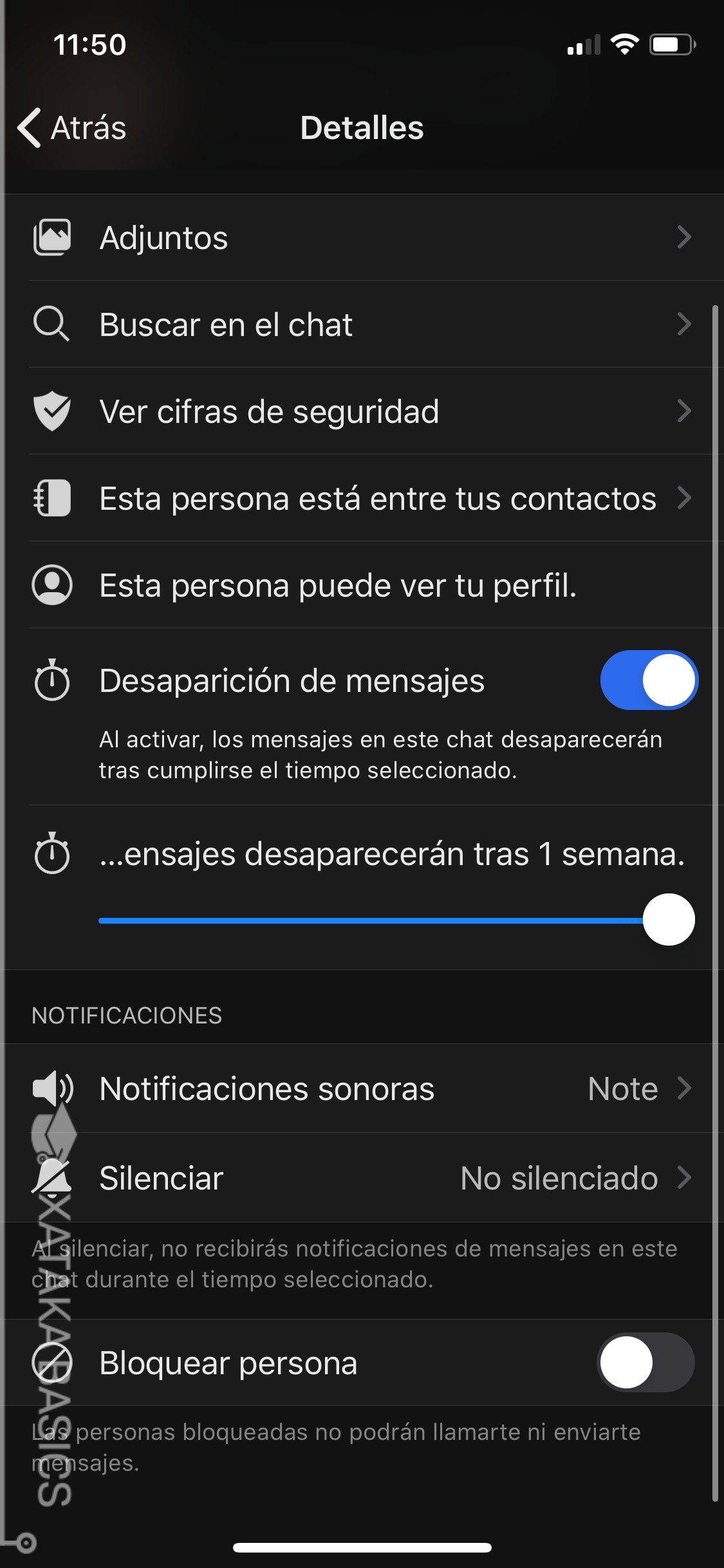Expand the Adjuntos row chevron

pyautogui.click(x=685, y=237)
